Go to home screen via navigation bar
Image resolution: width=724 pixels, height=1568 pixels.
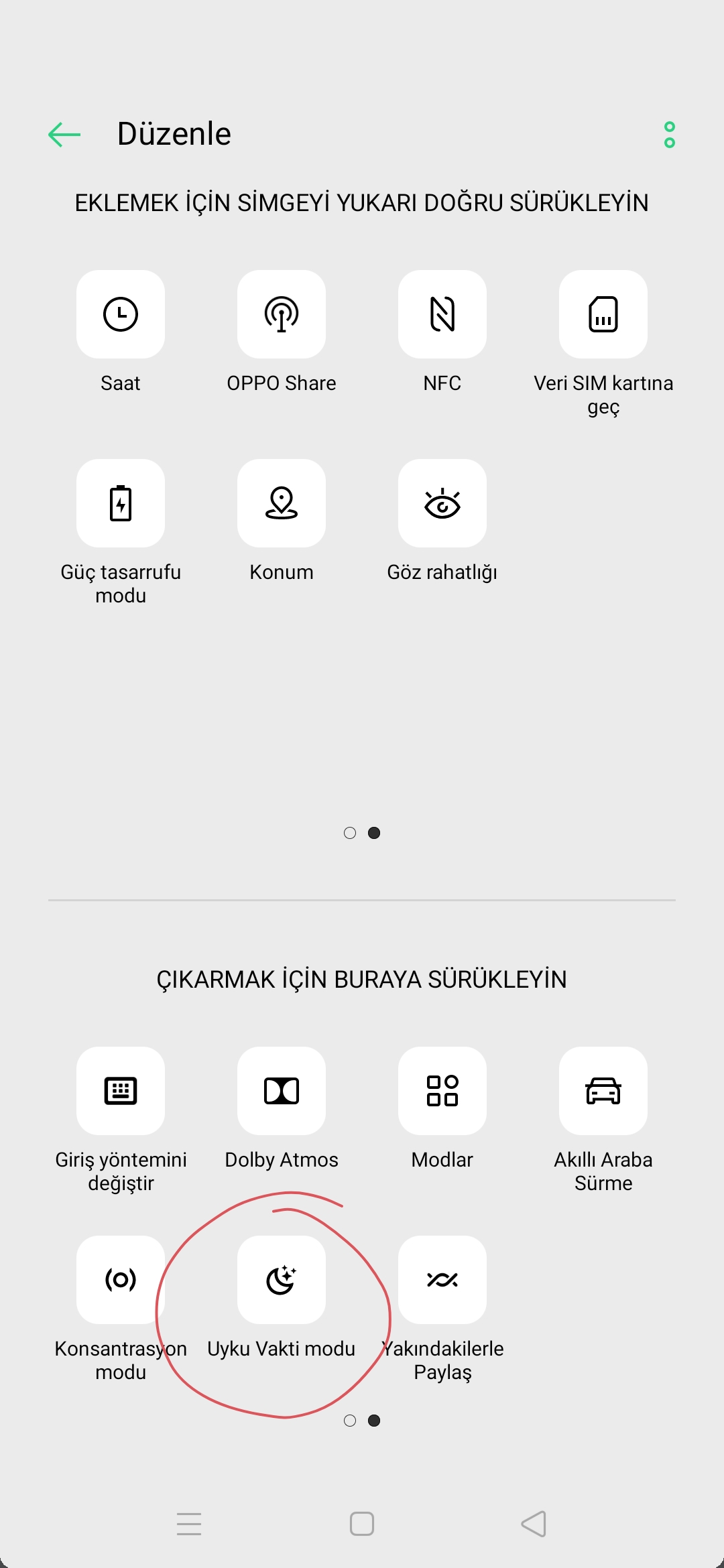pyautogui.click(x=362, y=1524)
